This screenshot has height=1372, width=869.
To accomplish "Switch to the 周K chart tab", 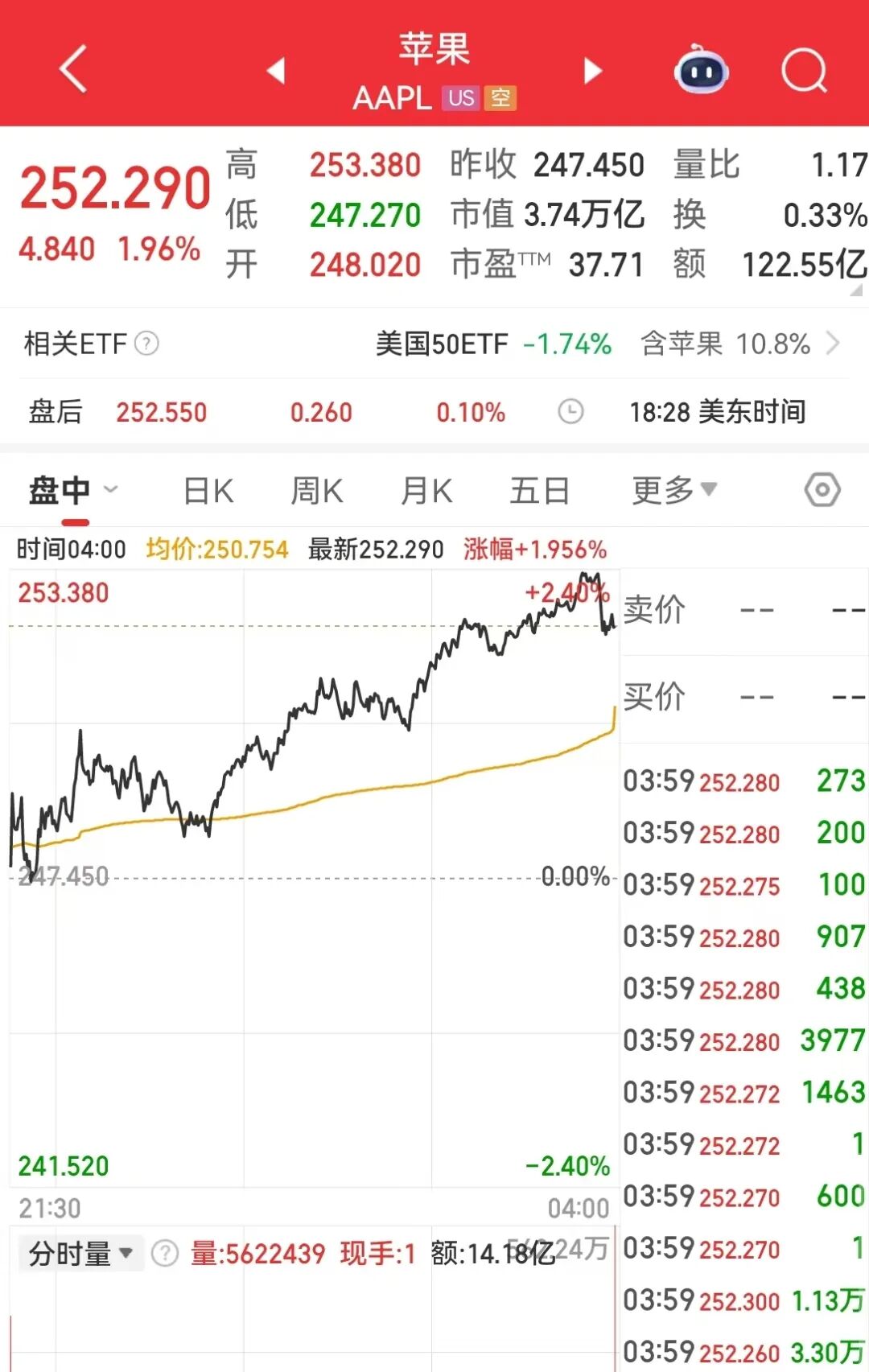I will (x=317, y=490).
